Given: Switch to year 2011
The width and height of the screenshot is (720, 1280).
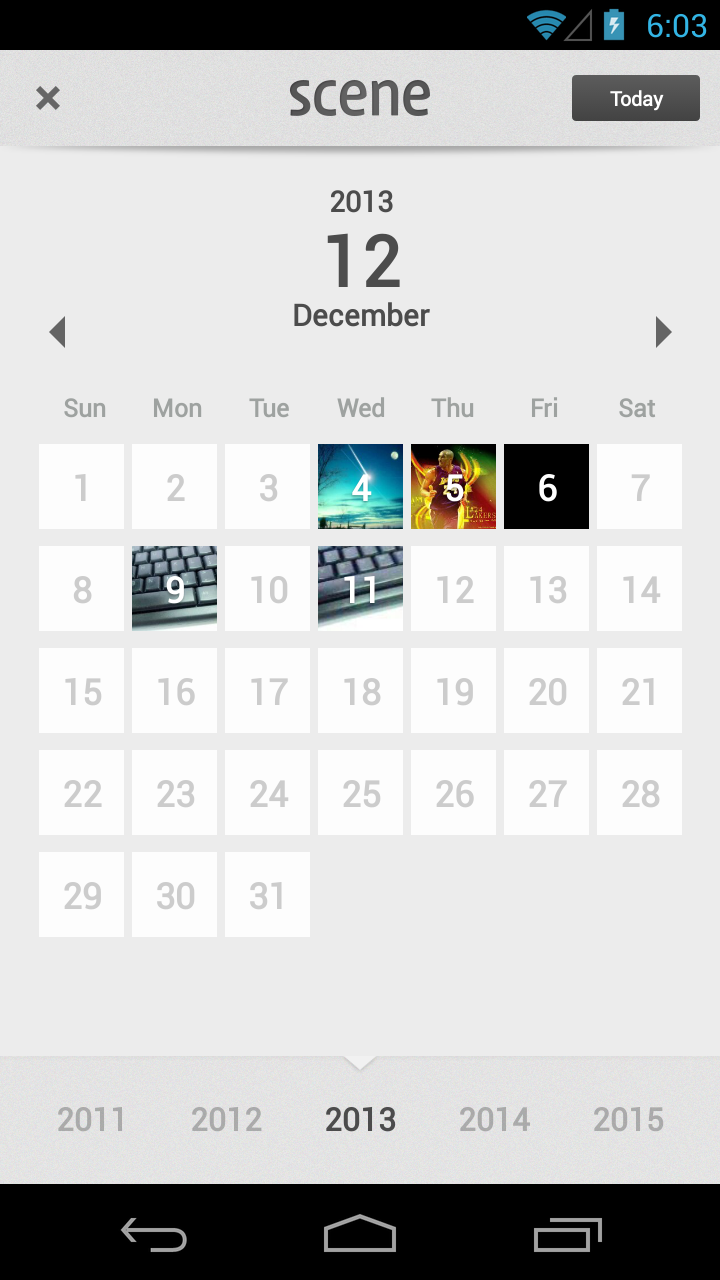Looking at the screenshot, I should 91,1120.
